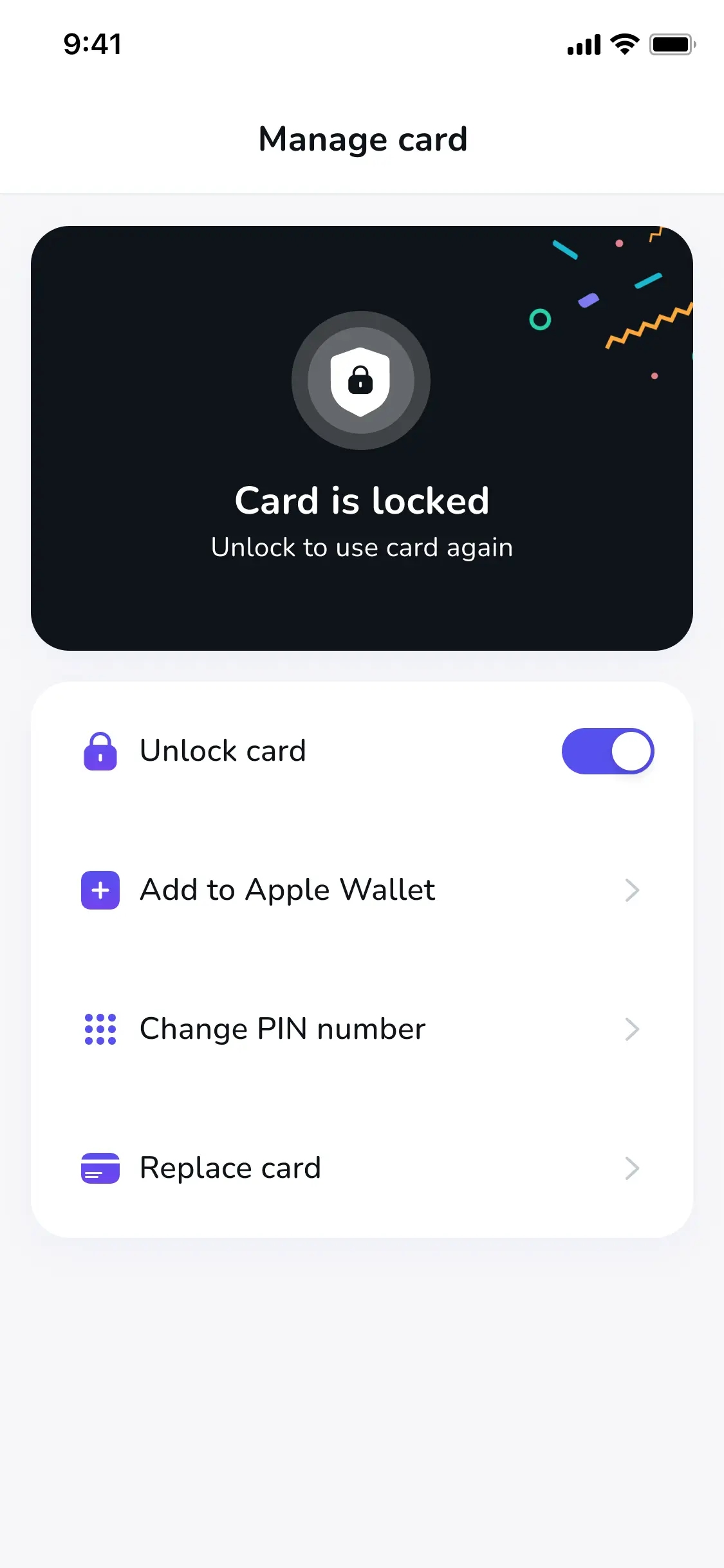Toggle the Unlock card switch off
The height and width of the screenshot is (1568, 724).
click(x=608, y=751)
